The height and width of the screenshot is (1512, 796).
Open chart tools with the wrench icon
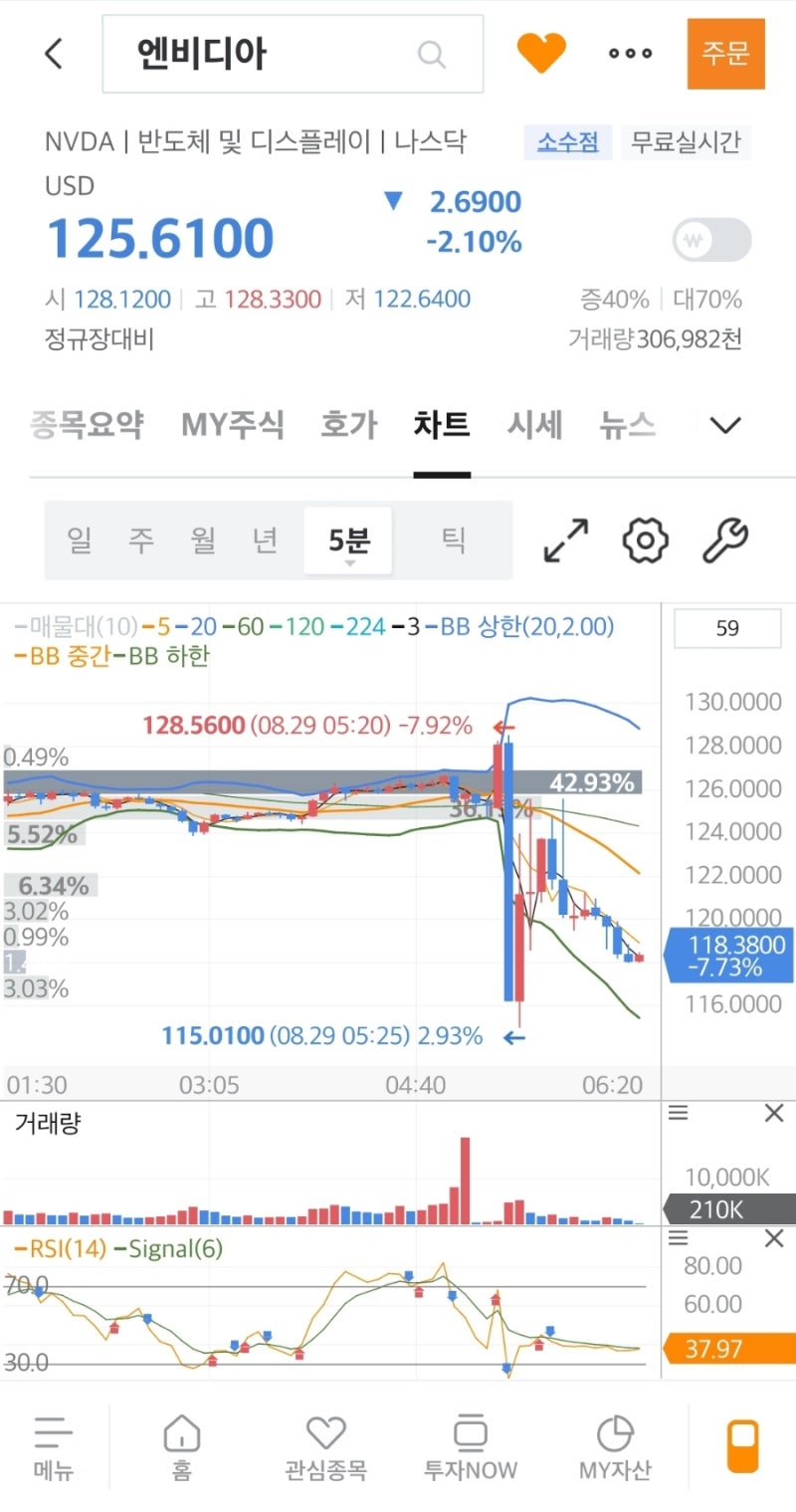725,540
